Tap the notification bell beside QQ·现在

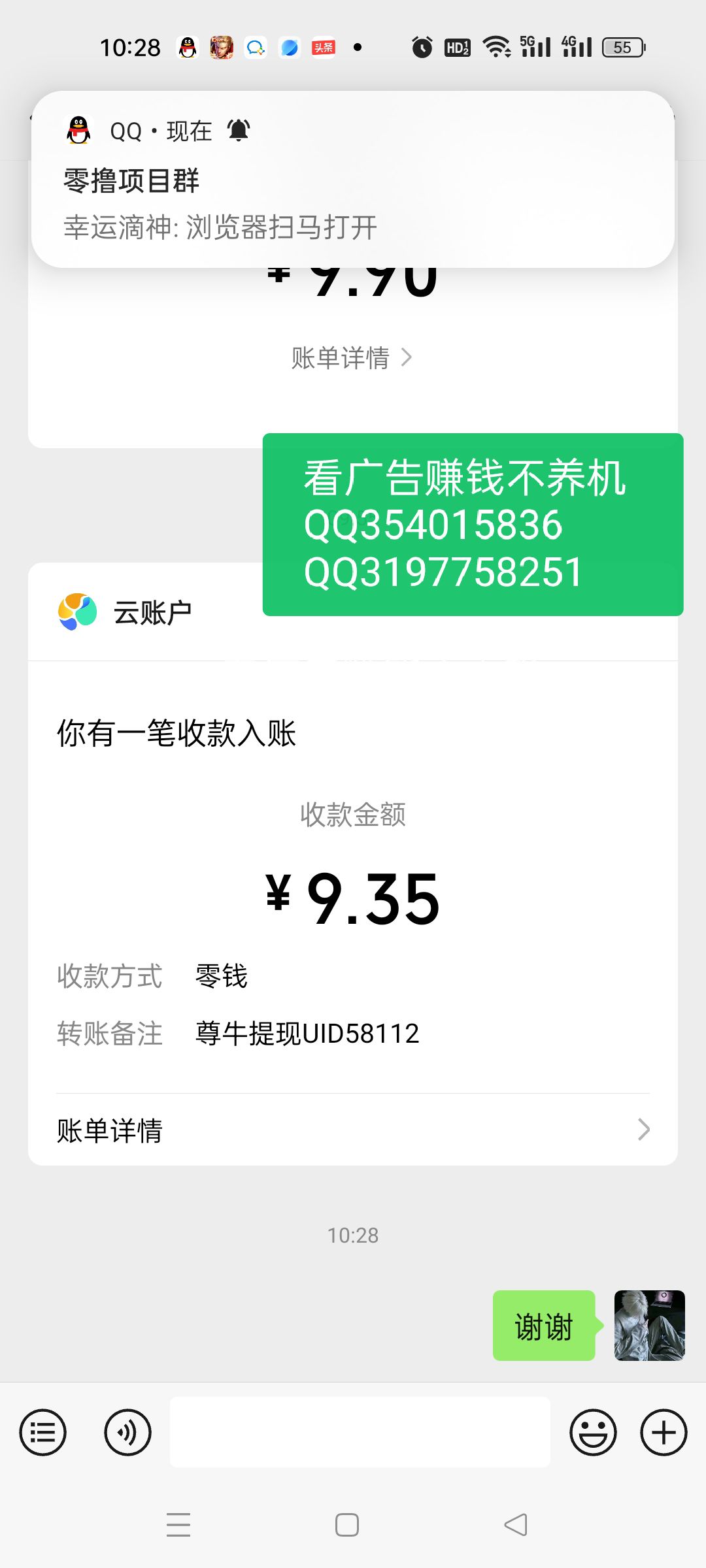(239, 130)
